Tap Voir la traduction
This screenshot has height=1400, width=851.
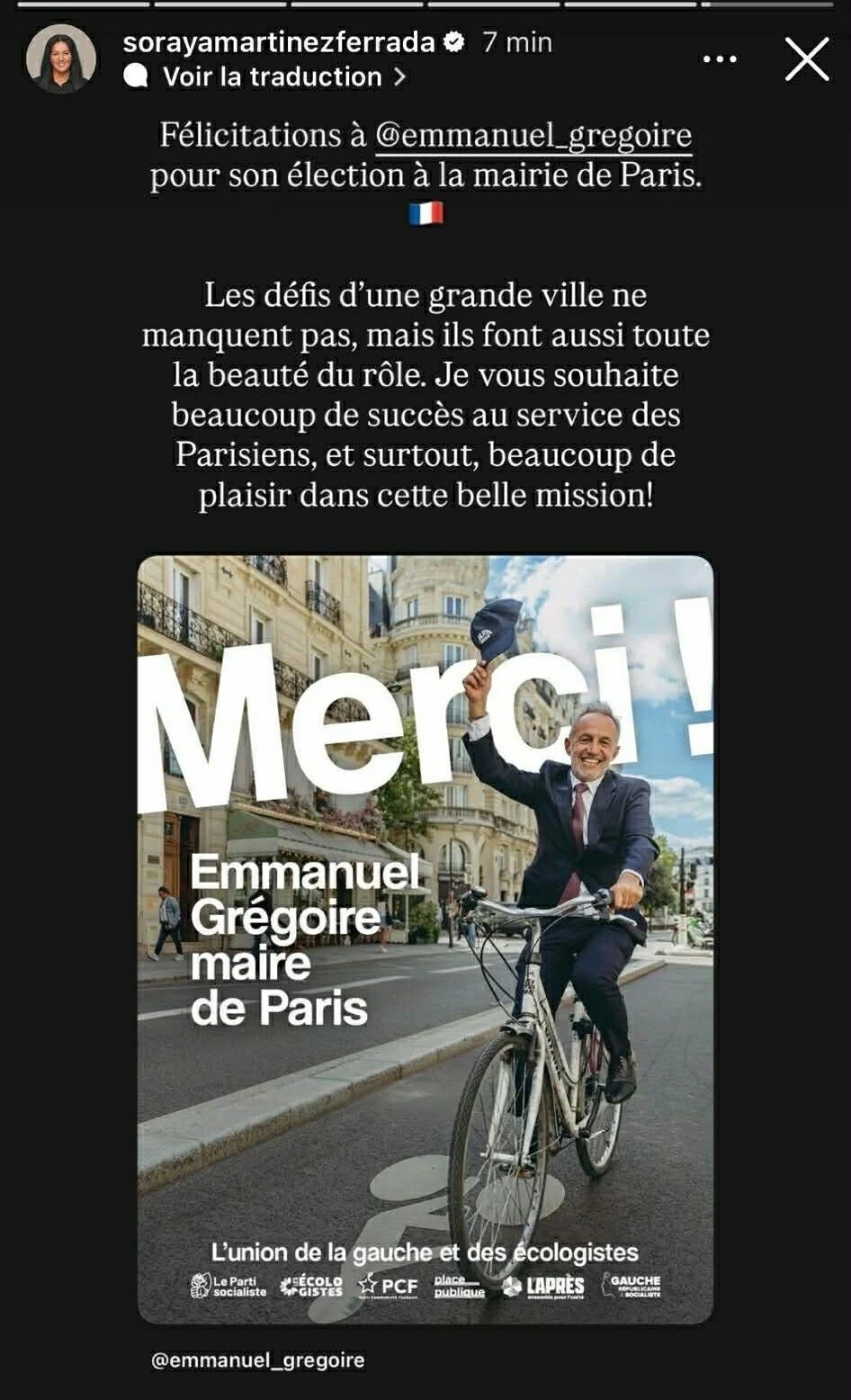tap(273, 77)
